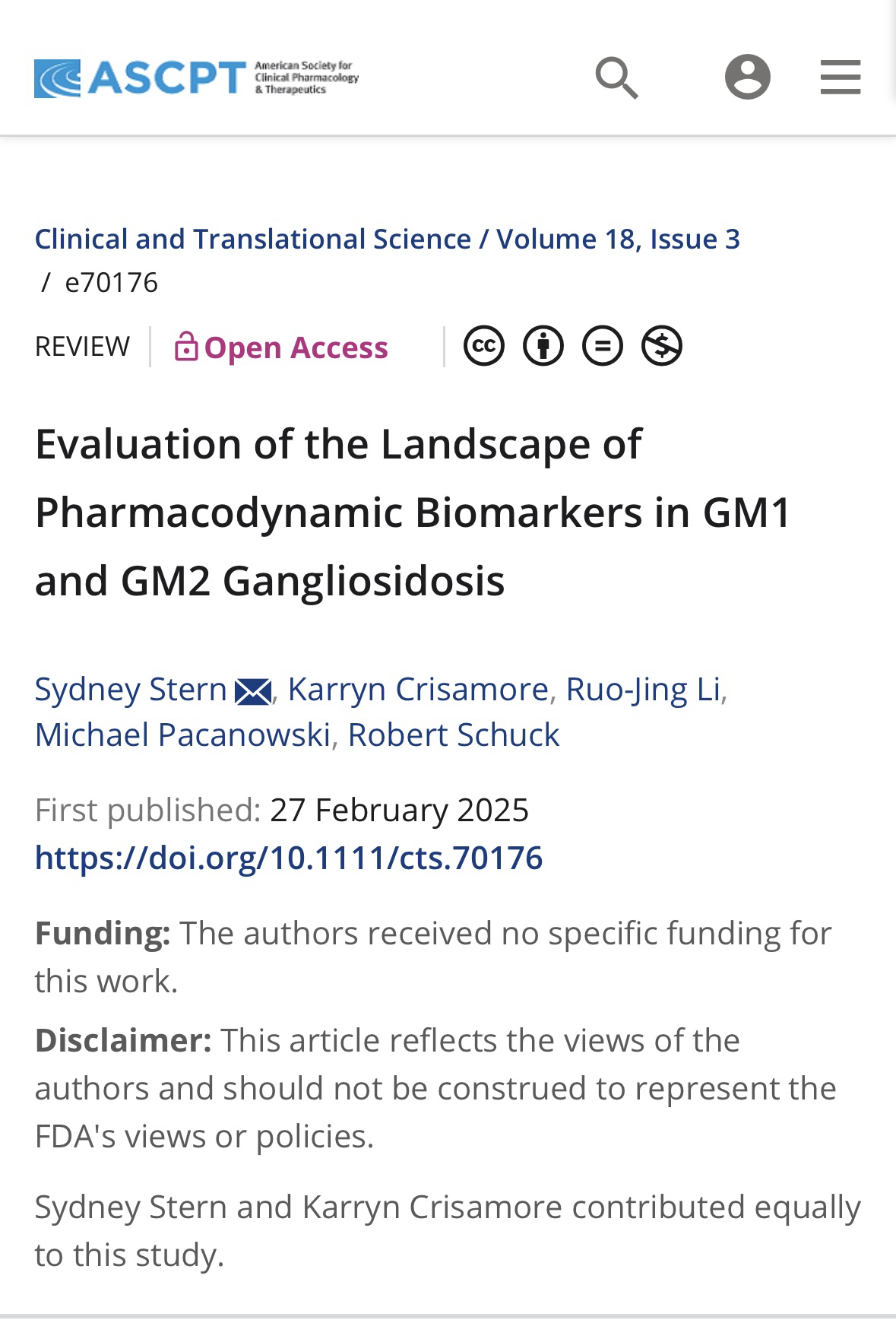Go to ASCPT home page logo
The height and width of the screenshot is (1320, 896).
[x=196, y=78]
